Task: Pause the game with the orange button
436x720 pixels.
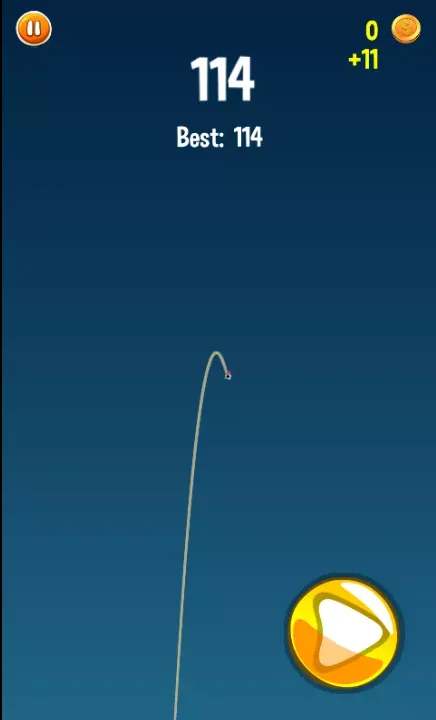Action: pyautogui.click(x=34, y=28)
